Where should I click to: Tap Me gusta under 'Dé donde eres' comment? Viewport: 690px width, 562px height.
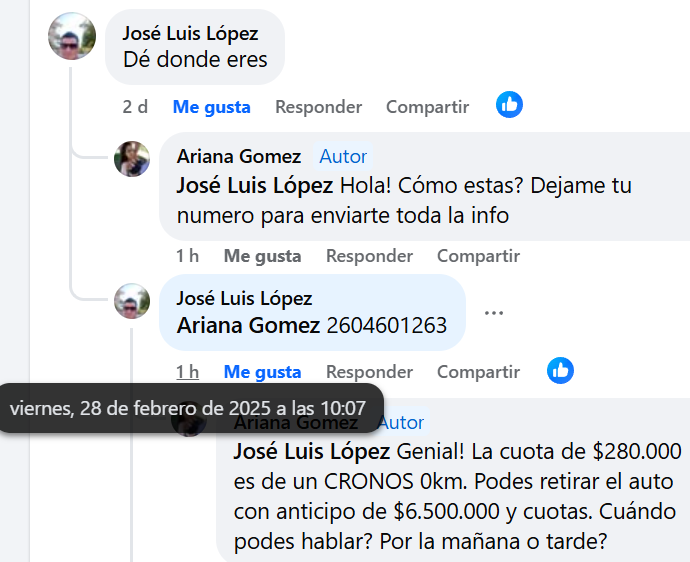click(x=211, y=107)
